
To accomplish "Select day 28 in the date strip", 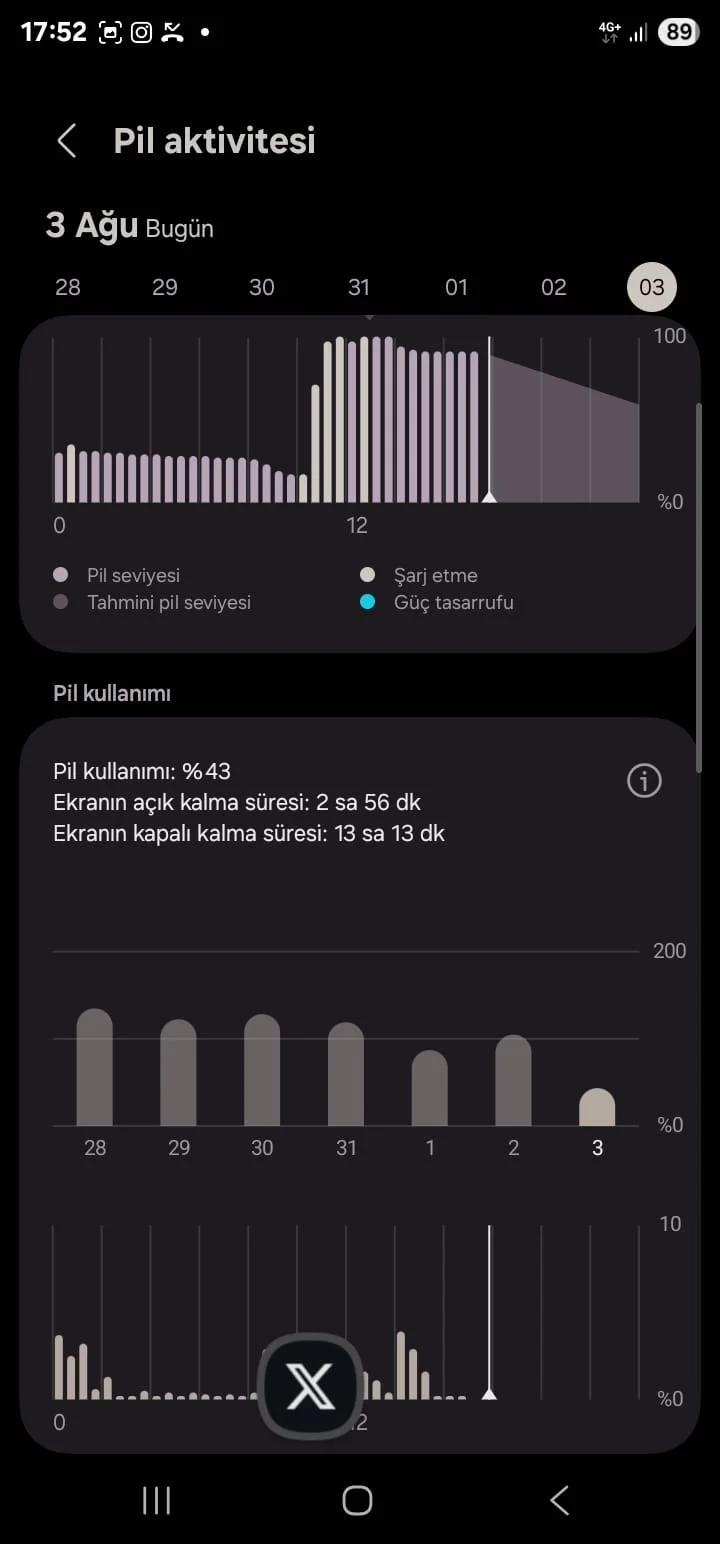I will (x=68, y=288).
